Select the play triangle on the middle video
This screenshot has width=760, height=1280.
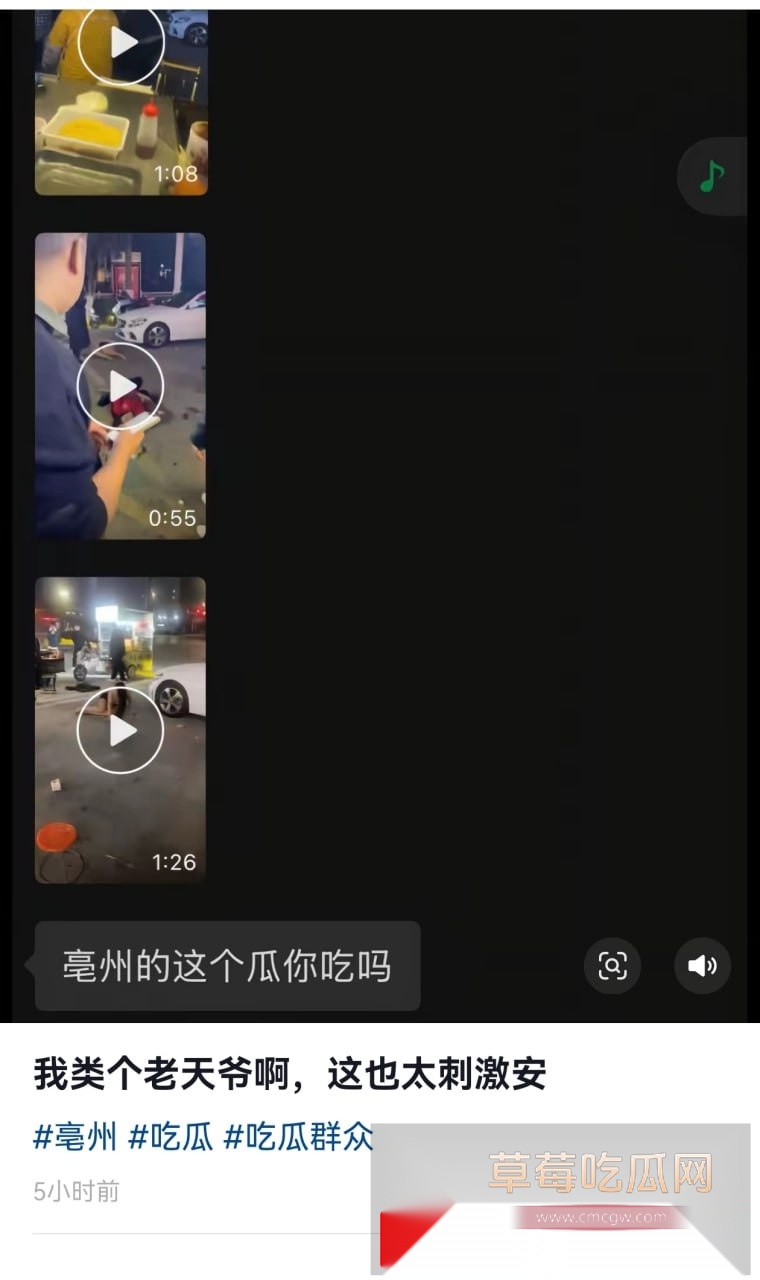120,384
